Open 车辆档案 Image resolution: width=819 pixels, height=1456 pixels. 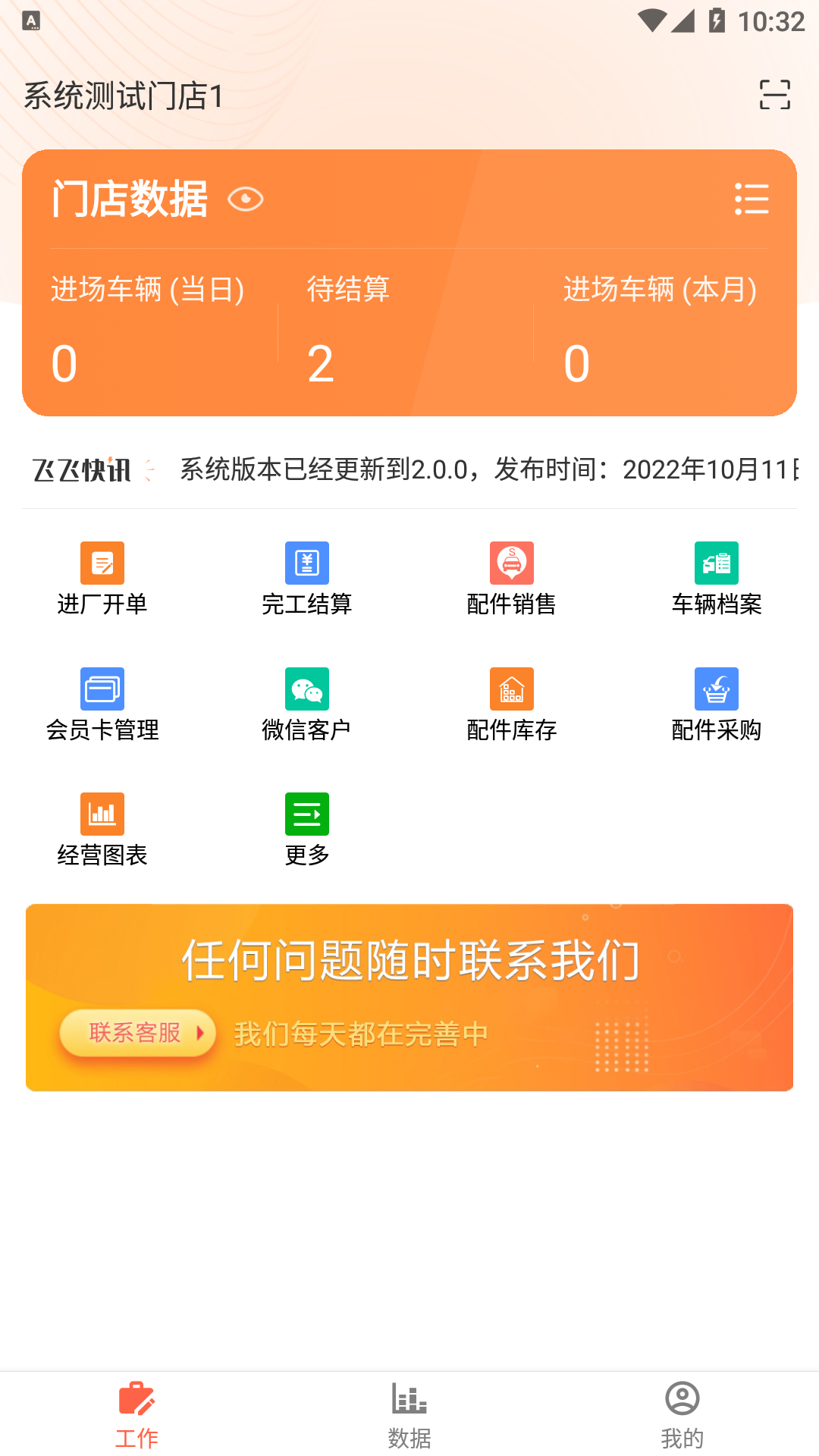(717, 579)
